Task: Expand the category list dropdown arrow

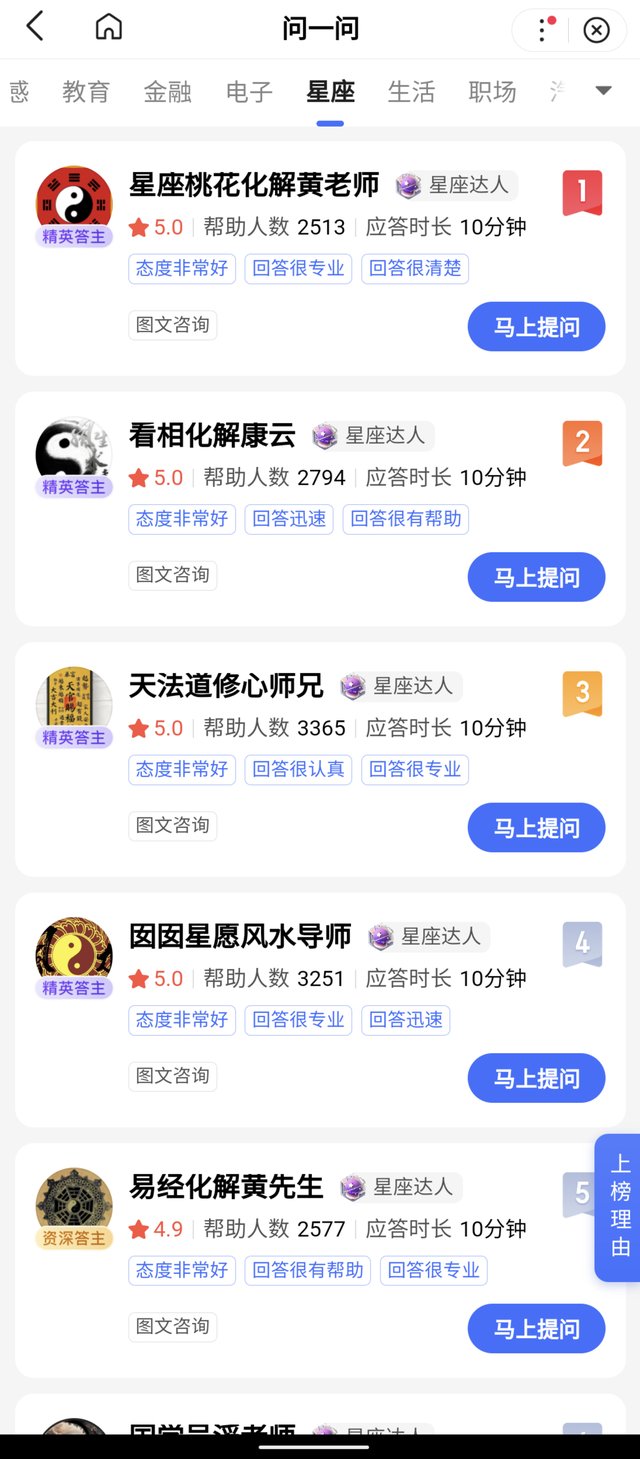Action: pyautogui.click(x=603, y=90)
